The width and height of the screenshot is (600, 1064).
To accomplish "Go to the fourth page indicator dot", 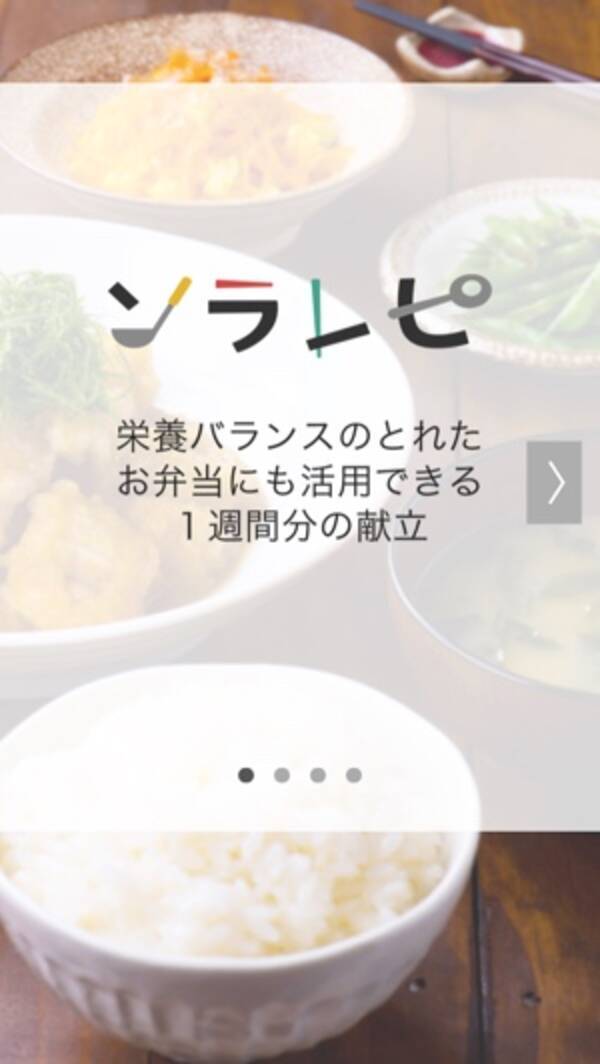I will pyautogui.click(x=353, y=774).
